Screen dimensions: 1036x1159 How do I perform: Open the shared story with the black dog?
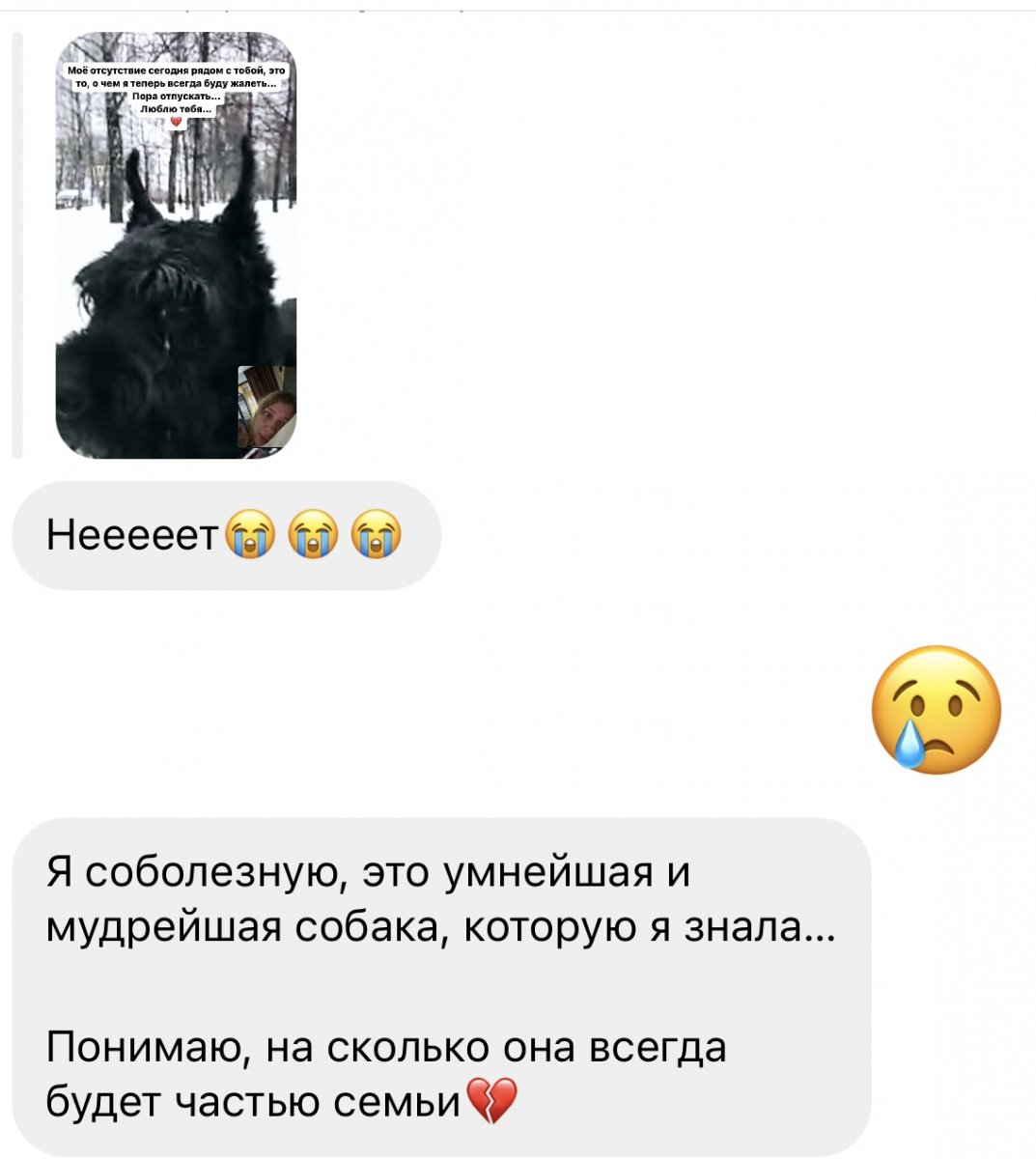pyautogui.click(x=175, y=246)
